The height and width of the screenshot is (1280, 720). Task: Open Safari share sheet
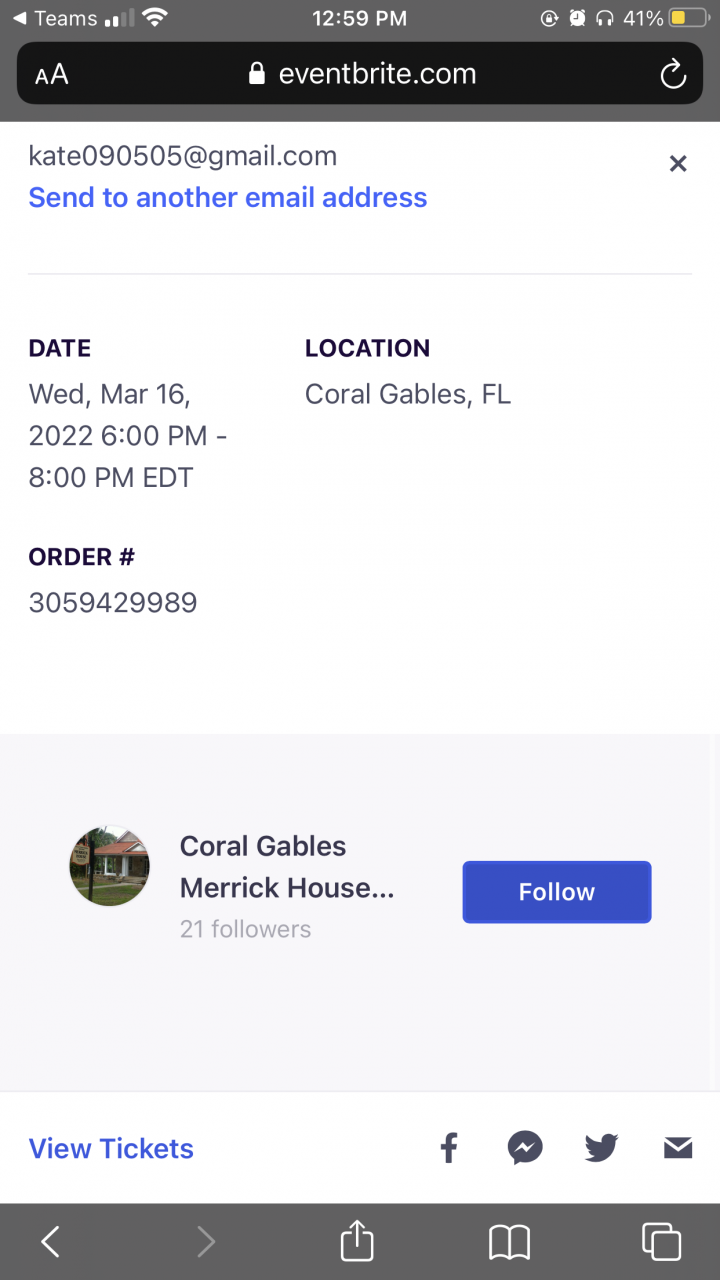pos(357,1242)
